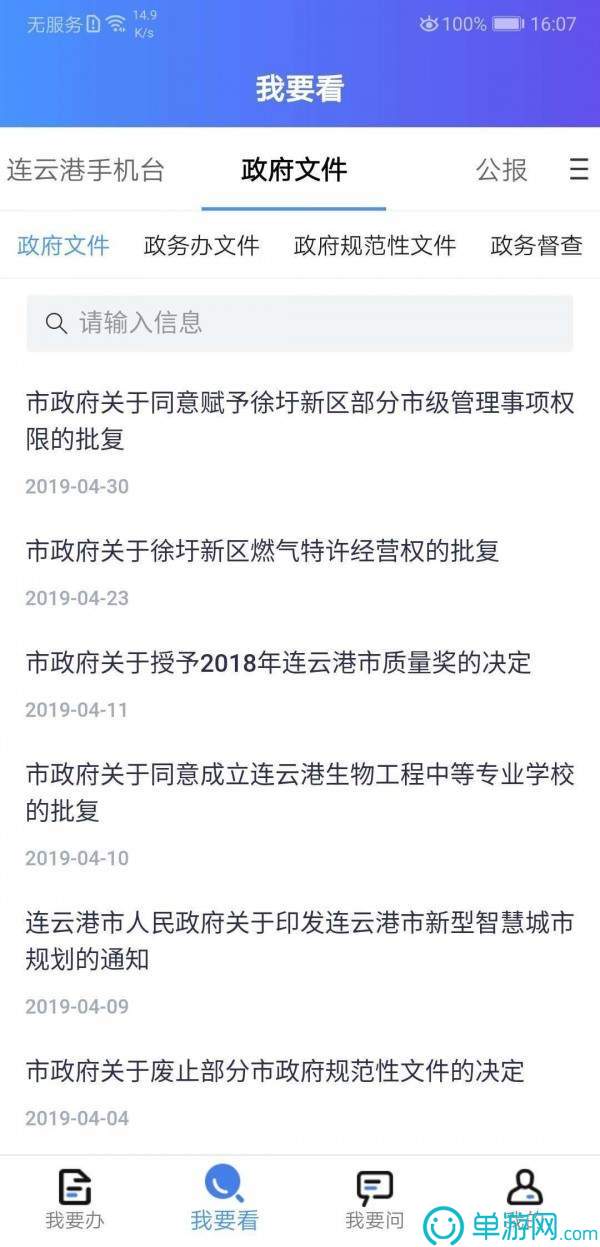The image size is (600, 1247).
Task: Open the channel list menu icon
Action: pos(579,170)
